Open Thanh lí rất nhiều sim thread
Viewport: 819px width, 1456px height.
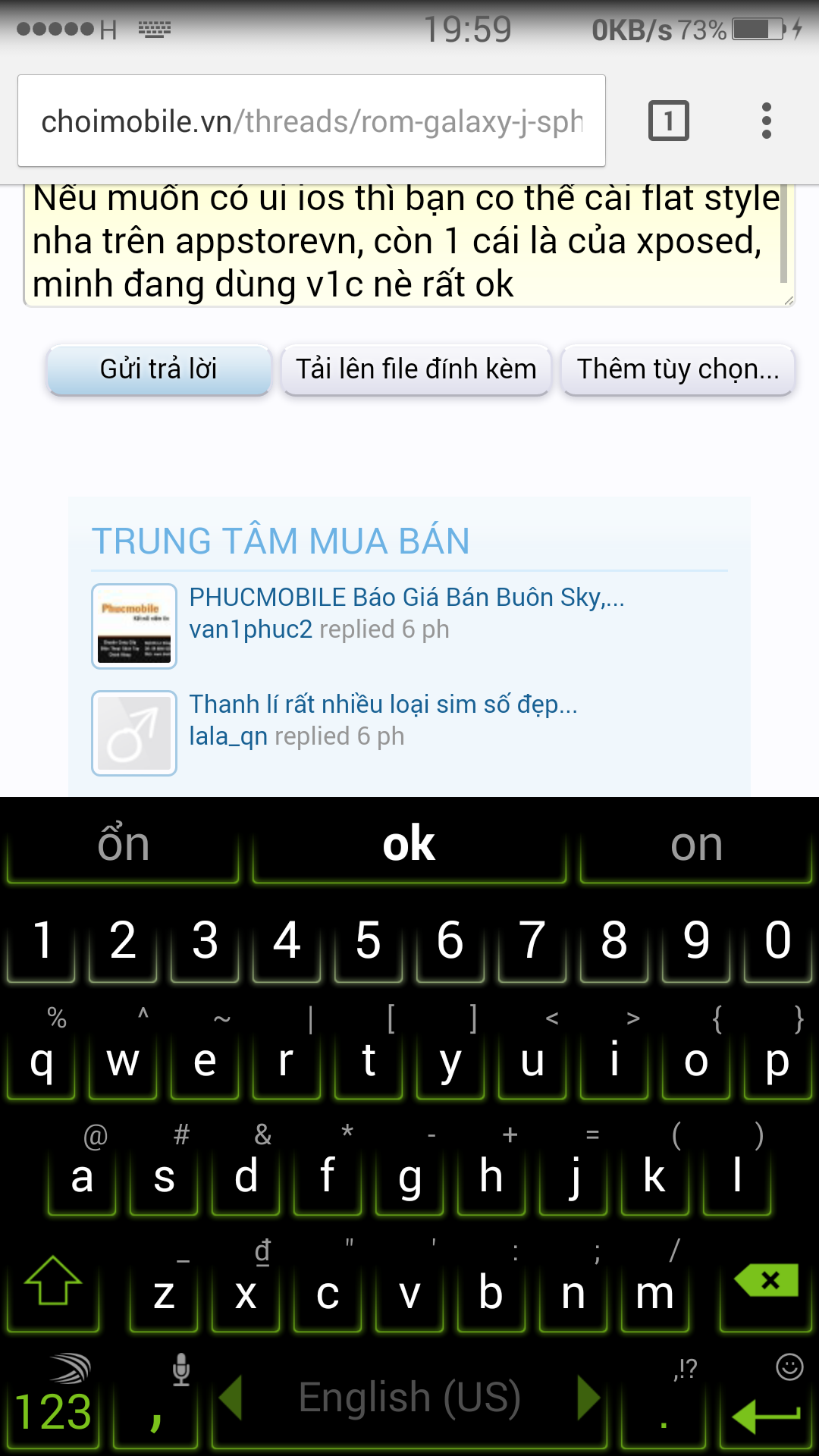[x=383, y=704]
